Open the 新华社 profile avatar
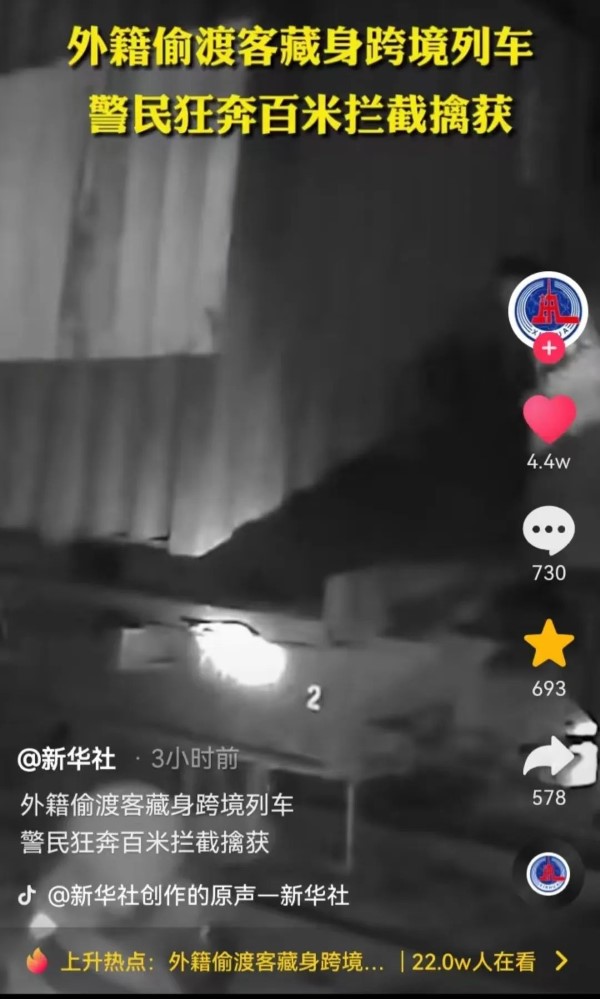 pyautogui.click(x=548, y=309)
